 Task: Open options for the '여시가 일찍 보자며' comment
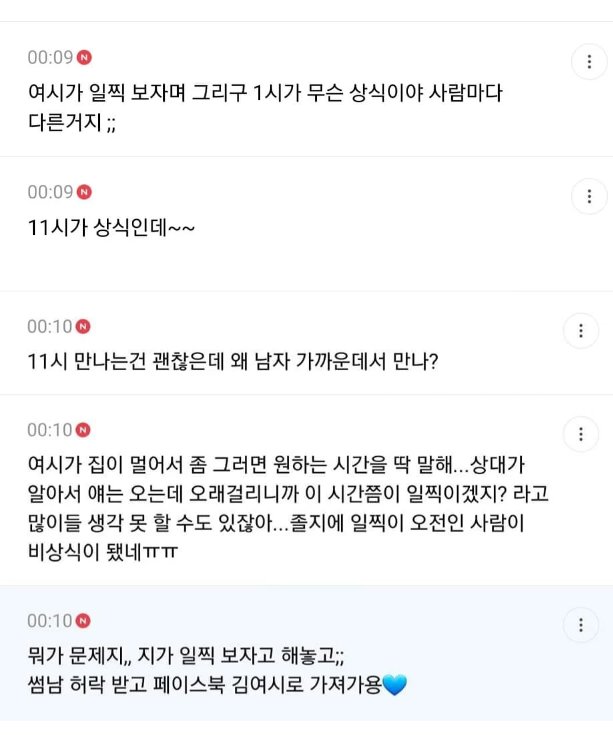click(588, 62)
